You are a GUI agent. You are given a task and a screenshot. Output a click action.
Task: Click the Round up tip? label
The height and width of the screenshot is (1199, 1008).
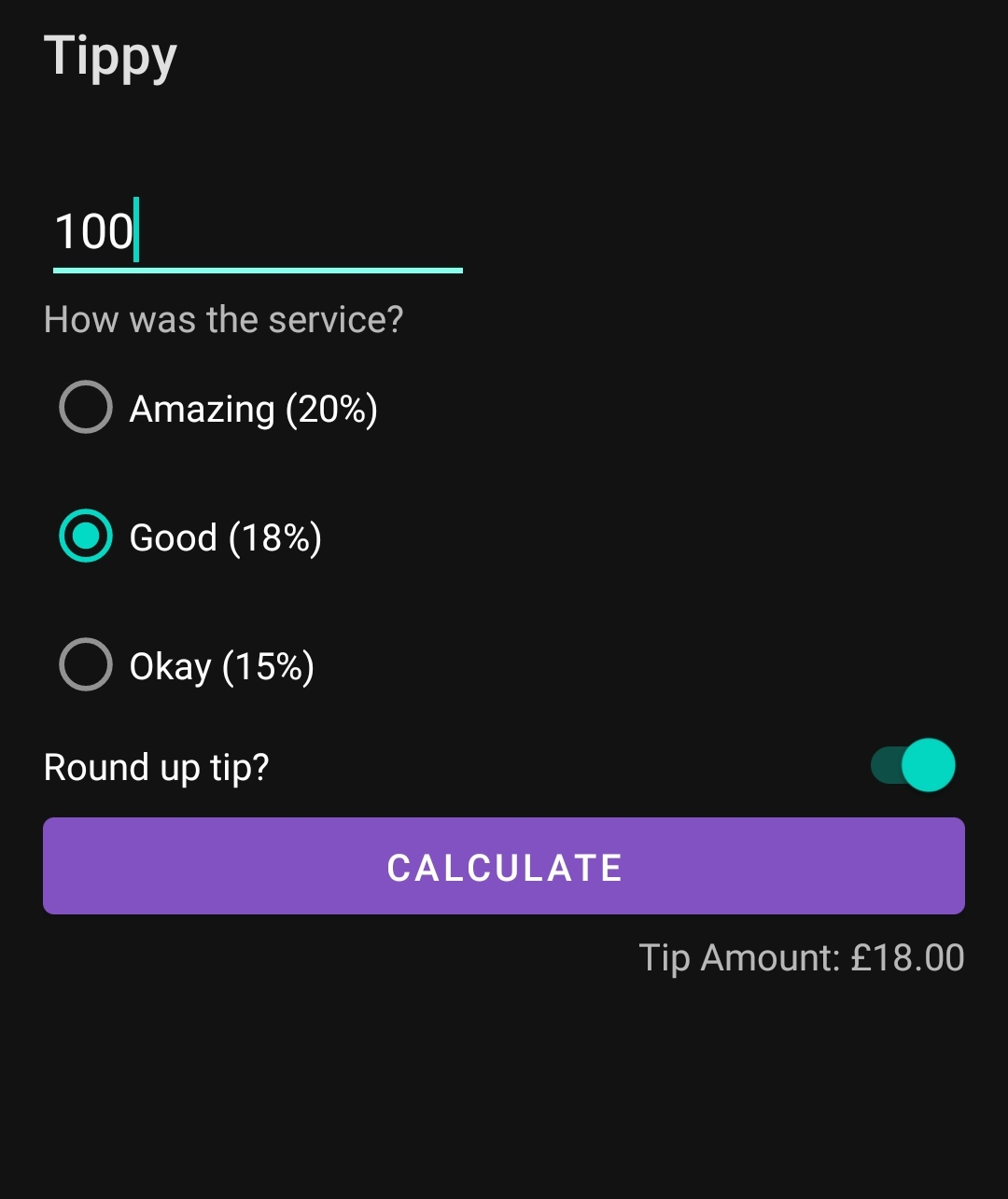point(157,766)
